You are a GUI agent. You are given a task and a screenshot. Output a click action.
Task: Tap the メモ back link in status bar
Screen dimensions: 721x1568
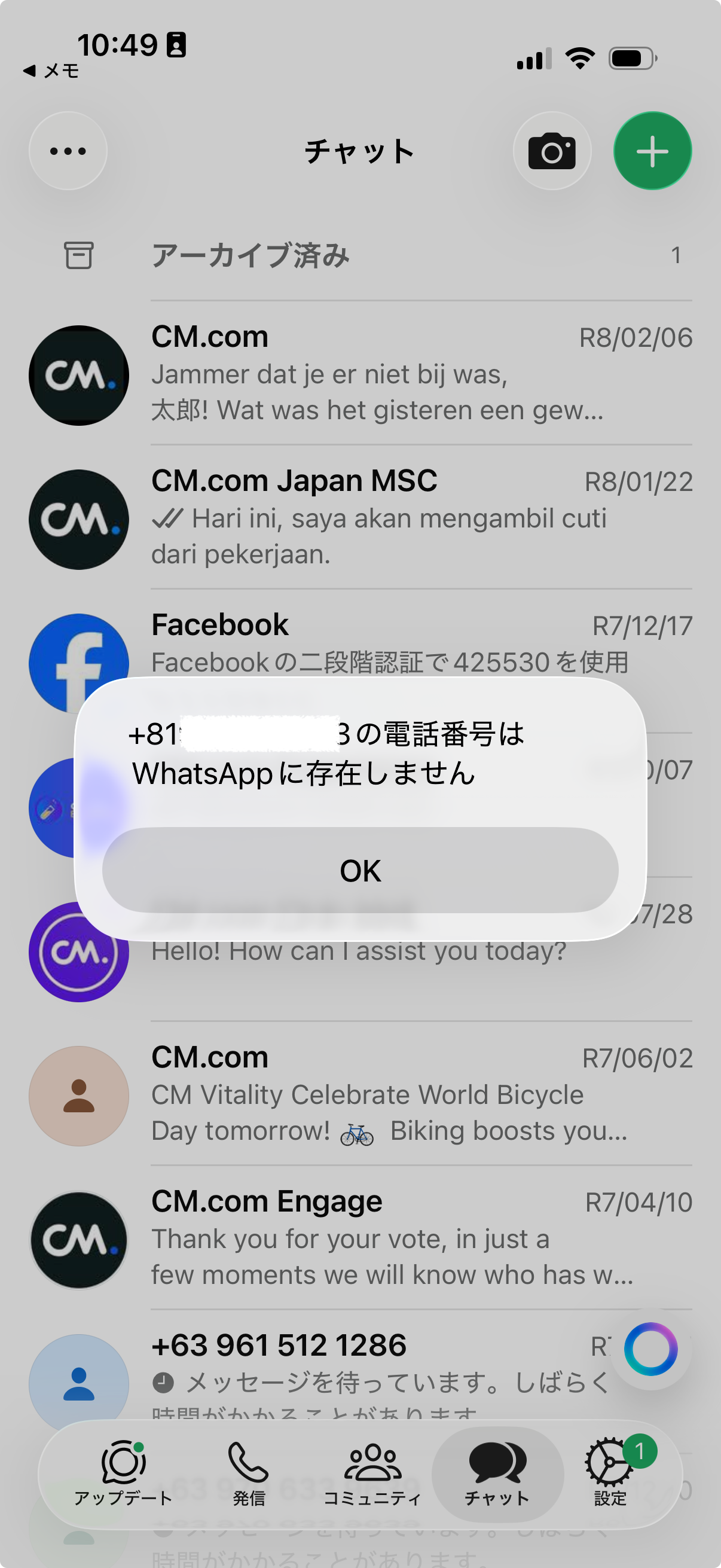point(50,71)
